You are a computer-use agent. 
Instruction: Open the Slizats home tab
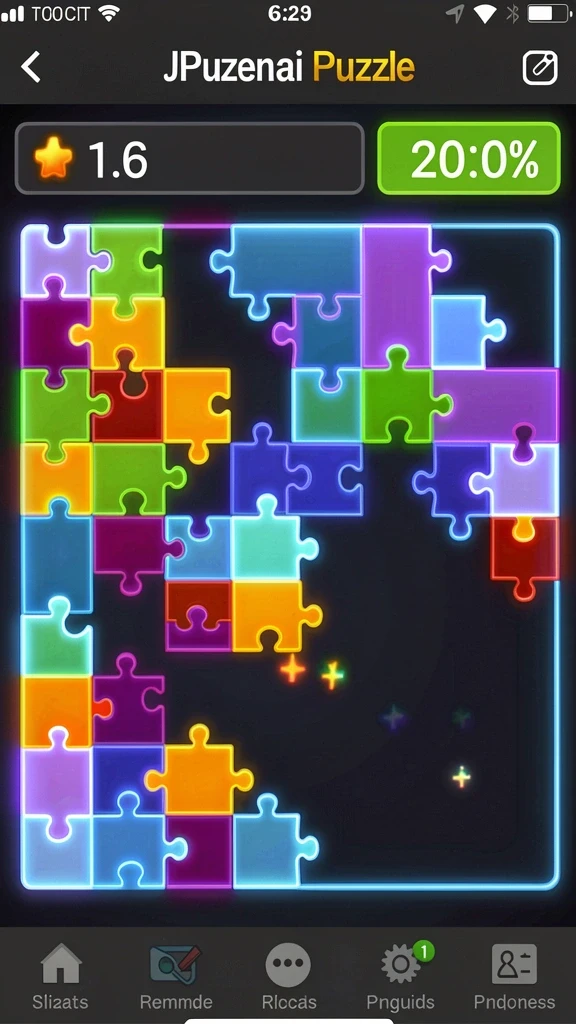[60, 978]
